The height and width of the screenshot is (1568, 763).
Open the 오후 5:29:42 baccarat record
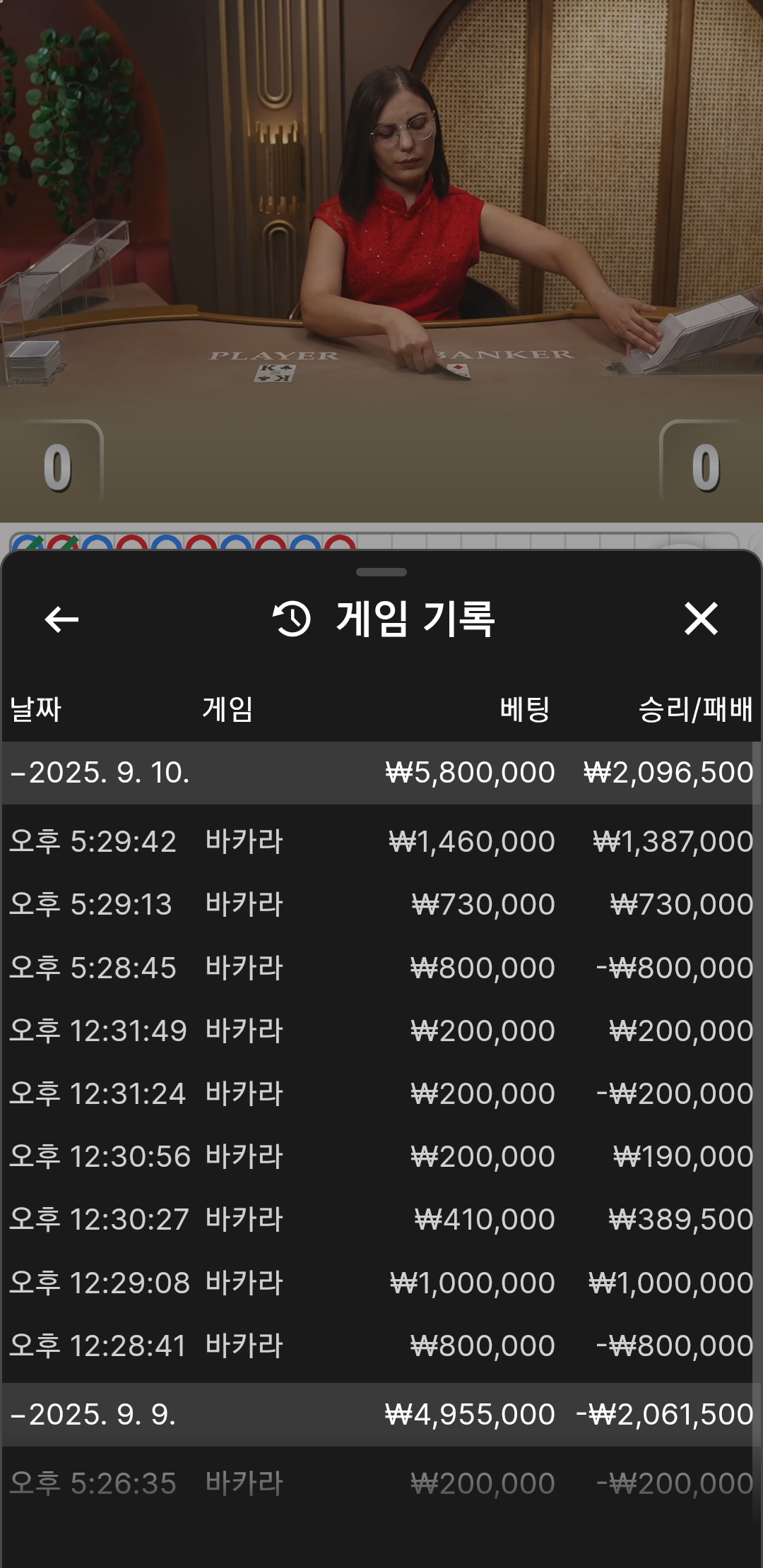(x=381, y=842)
